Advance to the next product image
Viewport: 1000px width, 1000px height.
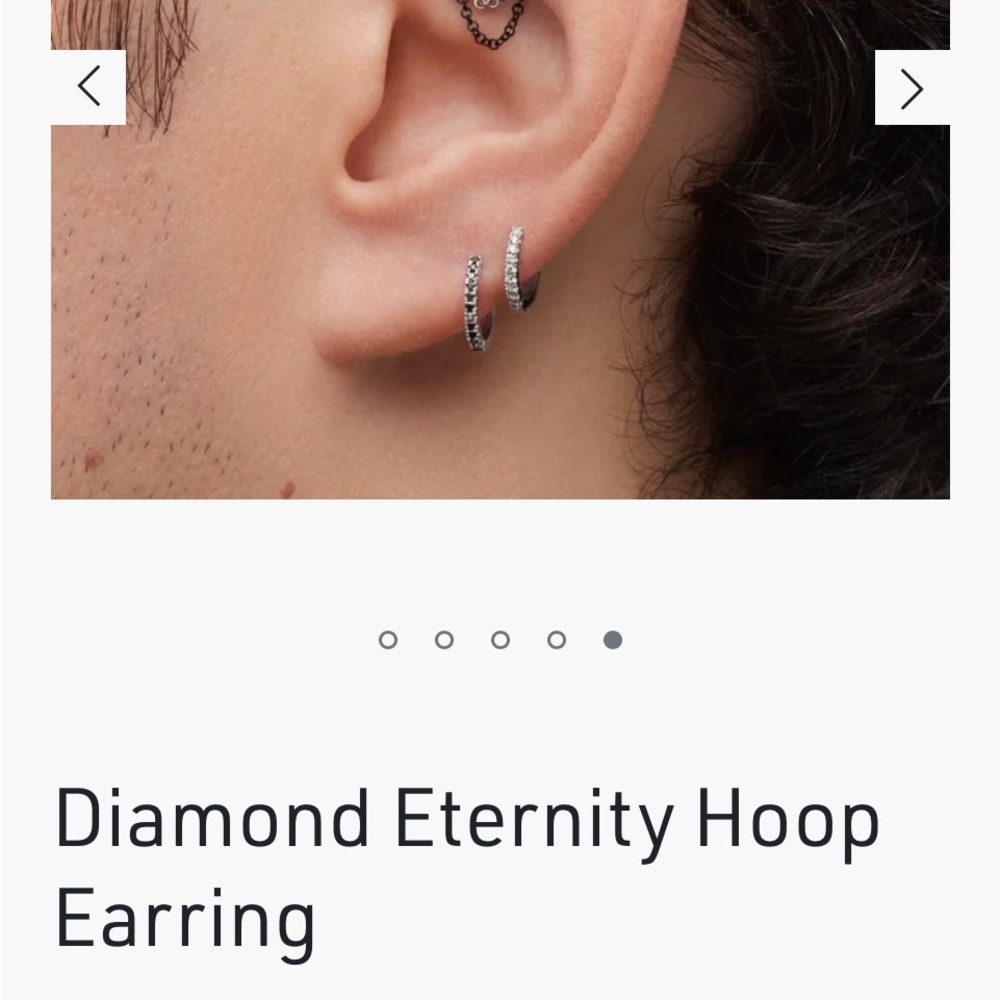pyautogui.click(x=911, y=88)
